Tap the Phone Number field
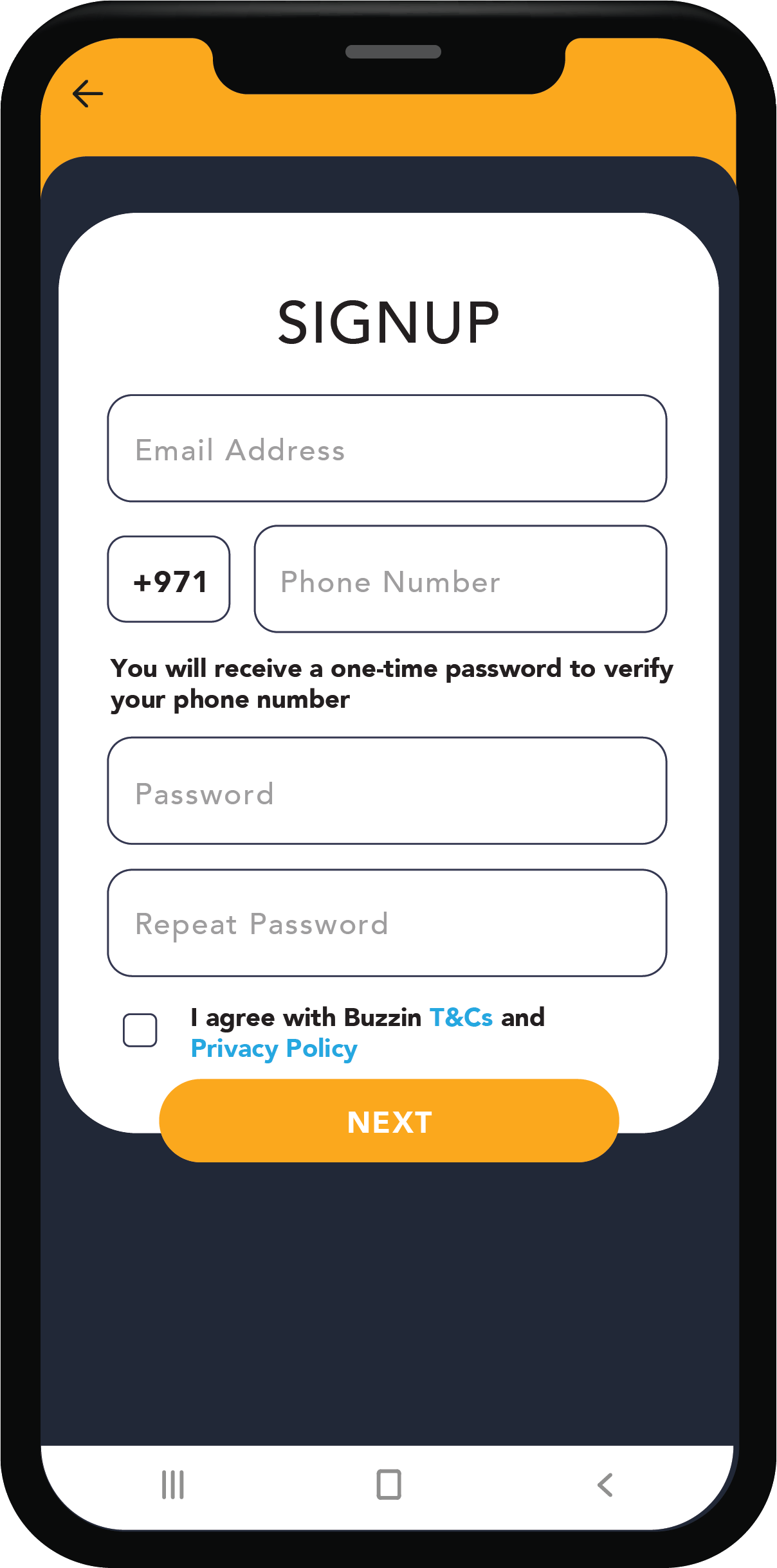The image size is (777, 1568). click(x=460, y=580)
